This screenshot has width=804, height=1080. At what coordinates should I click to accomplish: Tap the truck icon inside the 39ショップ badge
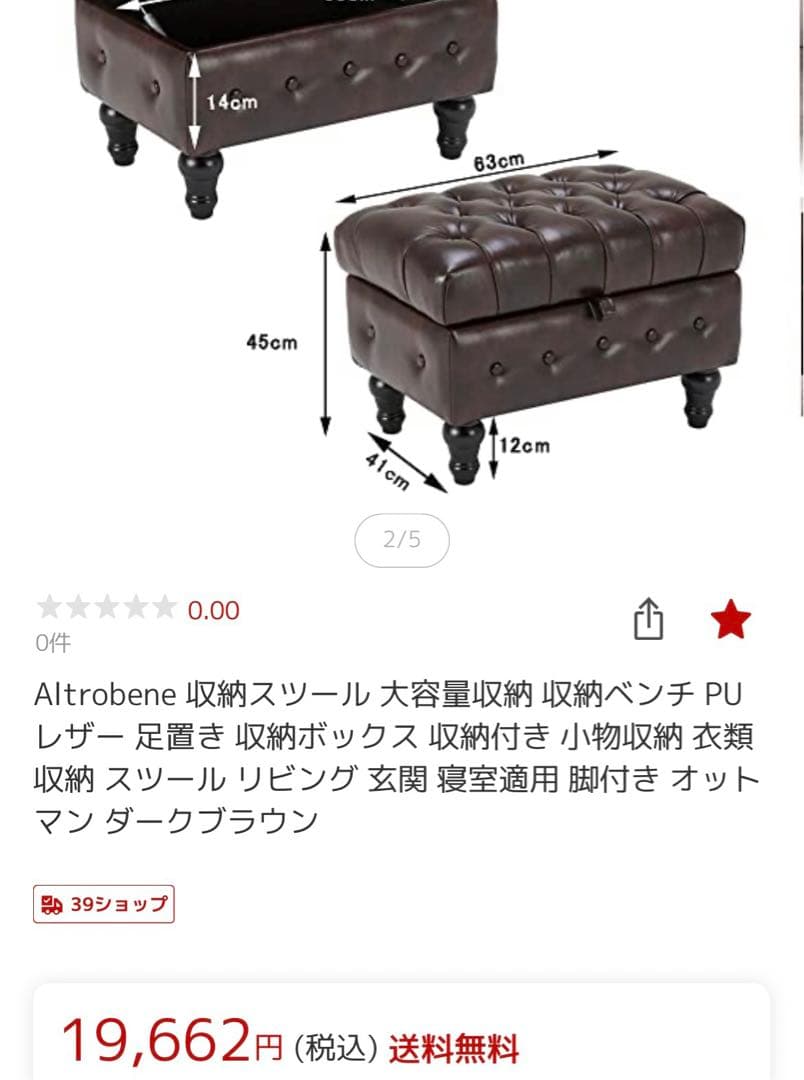(x=52, y=904)
